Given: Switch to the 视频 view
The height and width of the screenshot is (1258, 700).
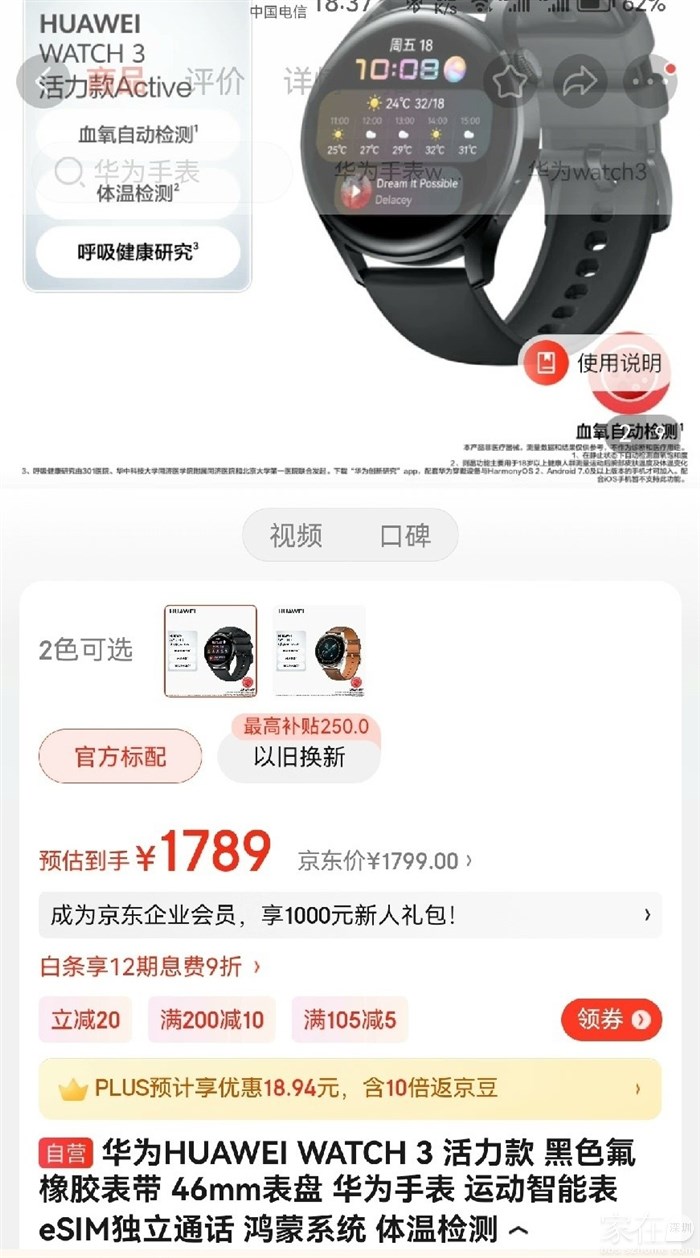Looking at the screenshot, I should (x=296, y=535).
